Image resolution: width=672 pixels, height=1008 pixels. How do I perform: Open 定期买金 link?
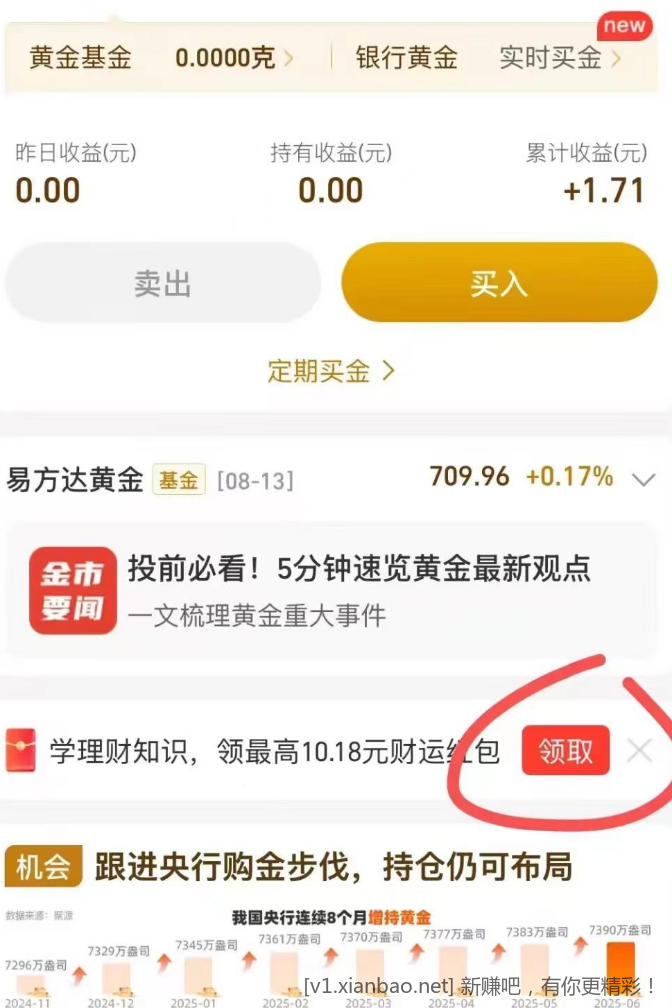click(x=332, y=372)
